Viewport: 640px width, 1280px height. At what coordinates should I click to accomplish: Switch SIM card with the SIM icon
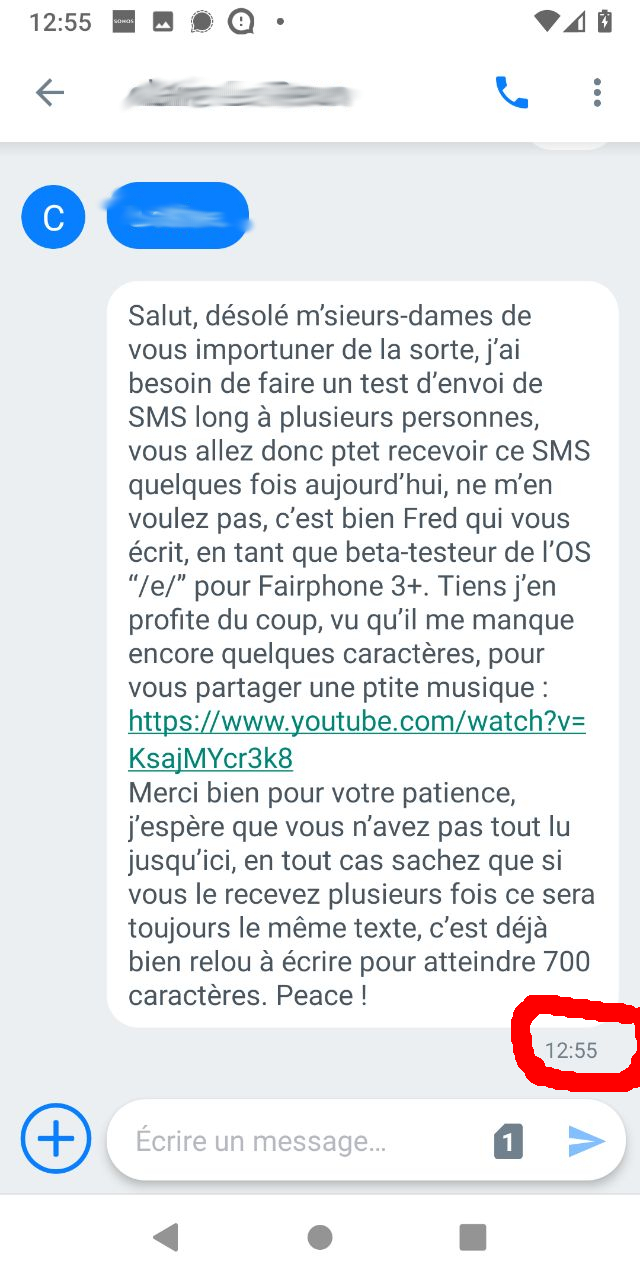click(x=508, y=1141)
